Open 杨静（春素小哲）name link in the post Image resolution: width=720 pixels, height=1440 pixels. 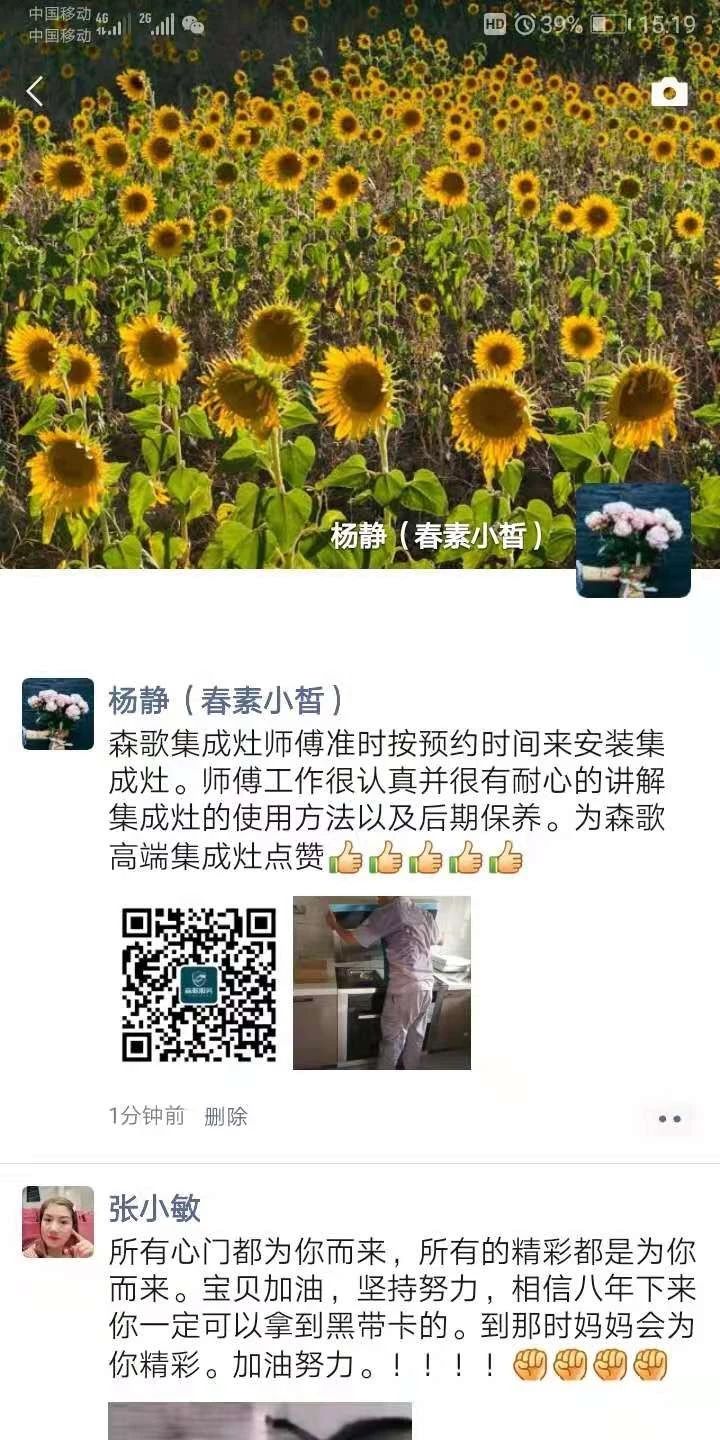226,700
